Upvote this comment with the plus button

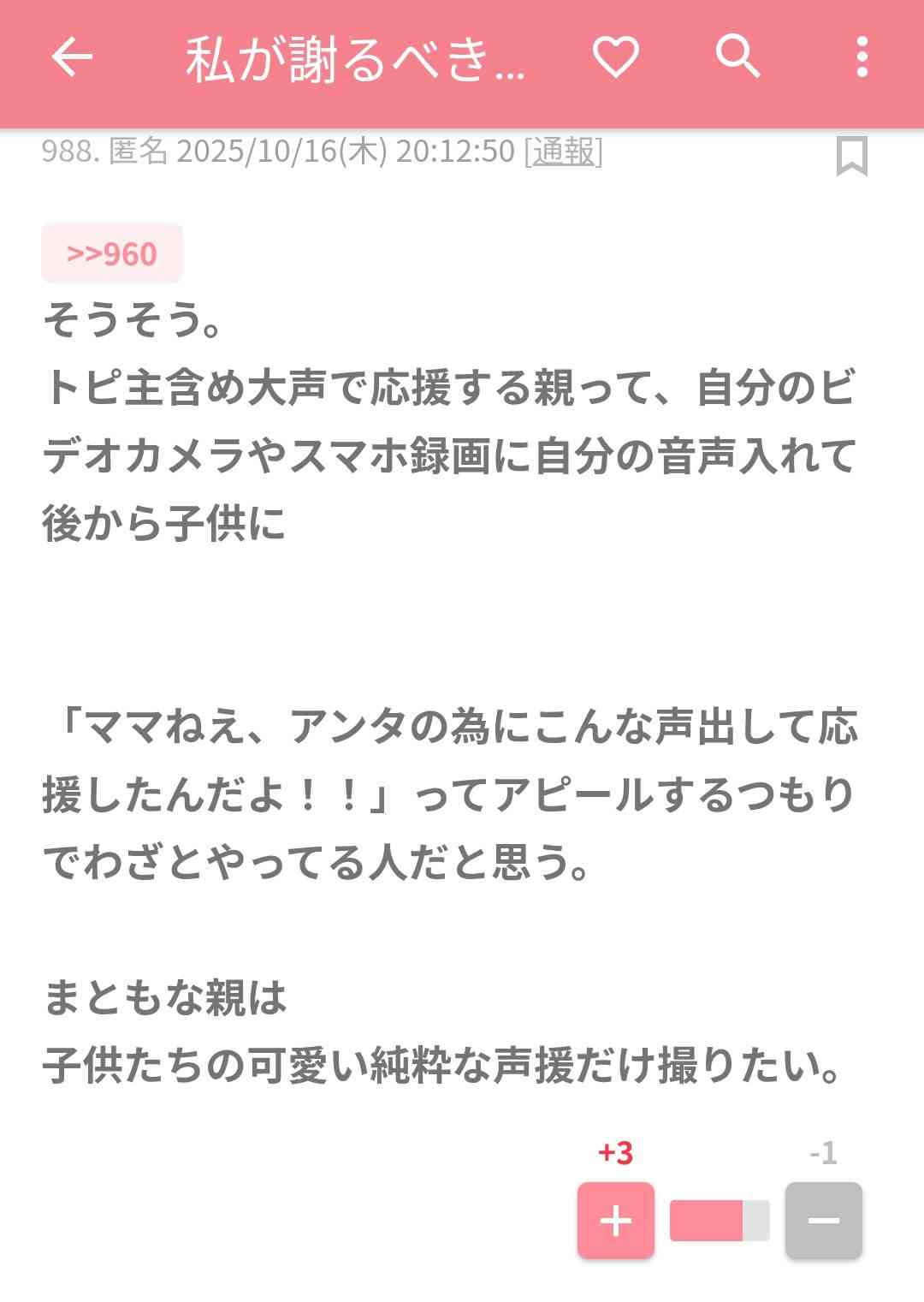tap(616, 1220)
